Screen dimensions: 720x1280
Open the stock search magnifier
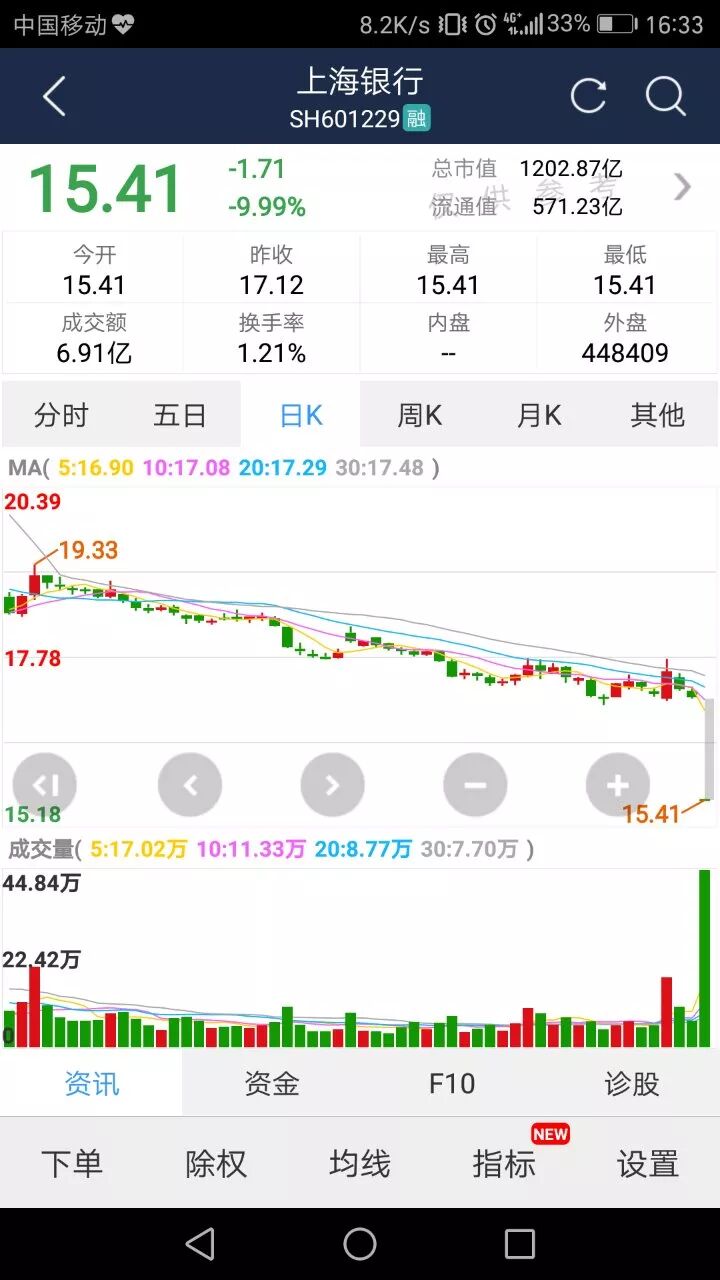click(665, 97)
